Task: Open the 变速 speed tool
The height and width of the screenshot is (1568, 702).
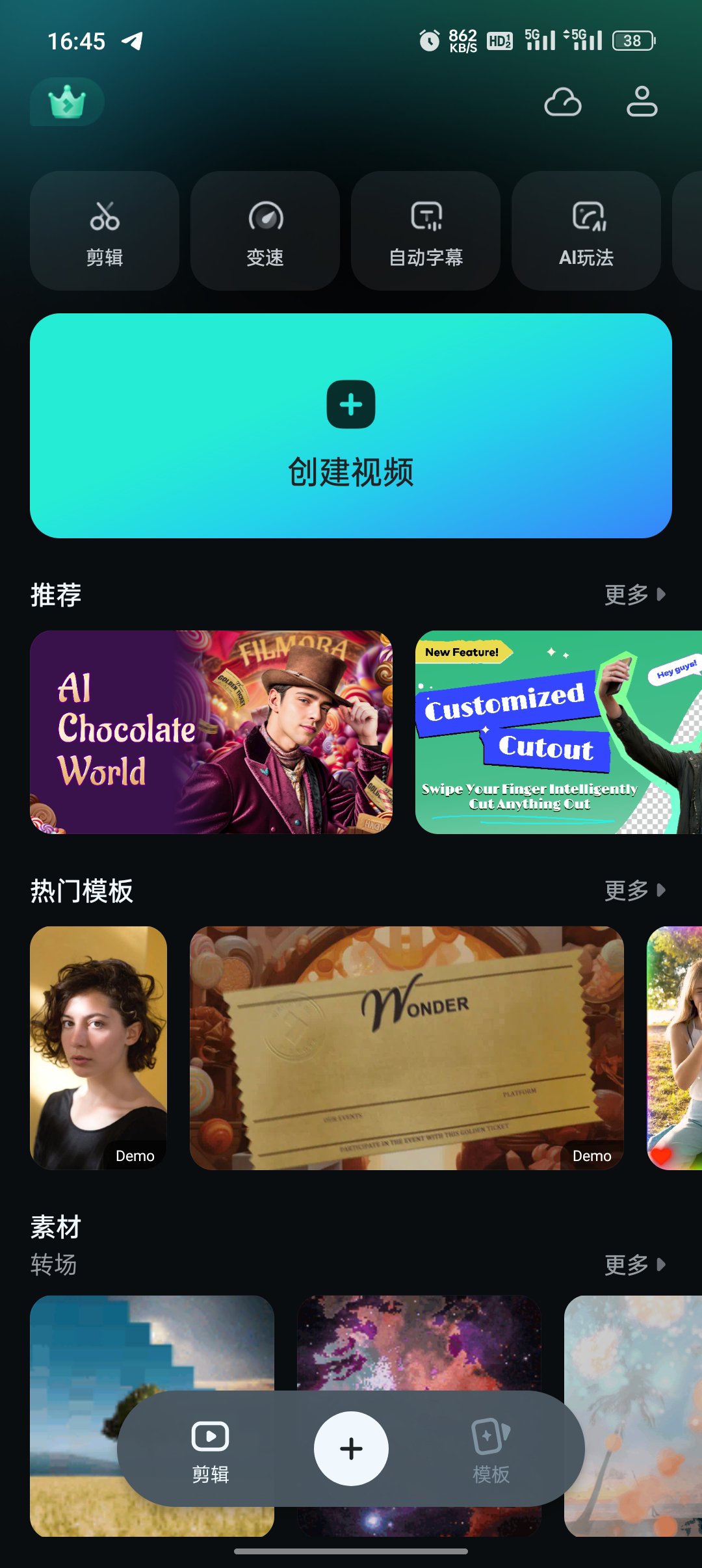Action: (265, 231)
